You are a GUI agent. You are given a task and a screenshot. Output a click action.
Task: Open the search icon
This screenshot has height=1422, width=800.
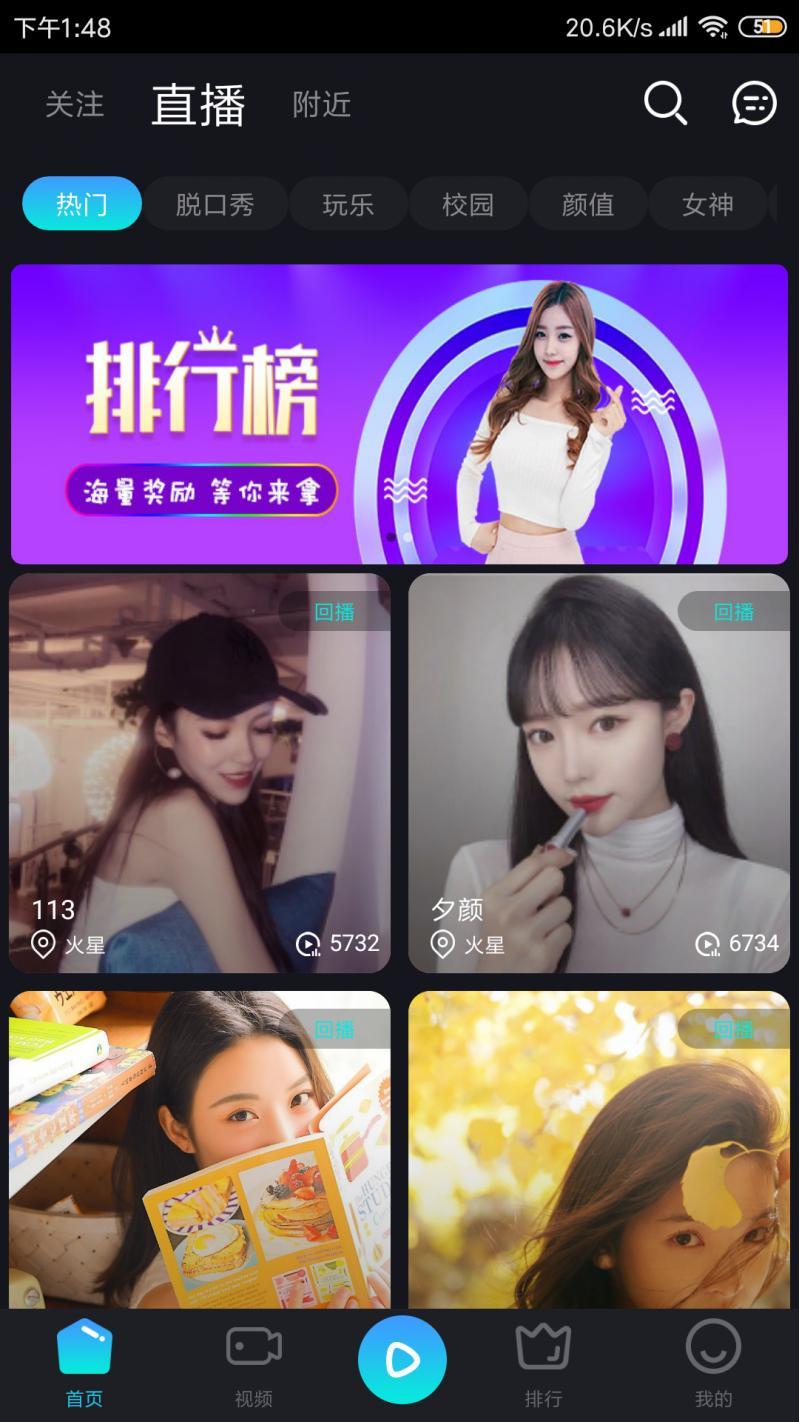(x=665, y=103)
